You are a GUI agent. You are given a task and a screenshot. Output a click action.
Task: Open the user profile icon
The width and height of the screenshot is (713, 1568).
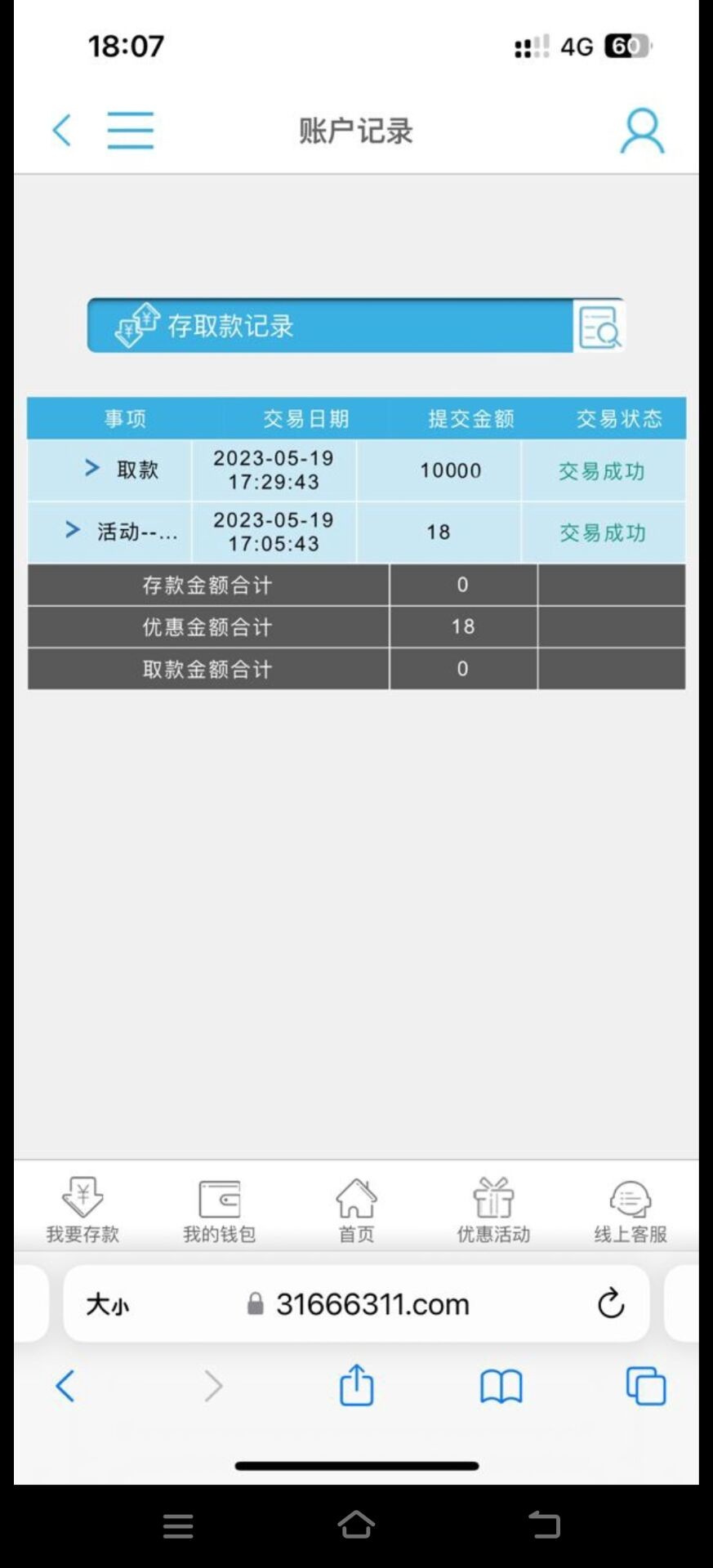[642, 131]
